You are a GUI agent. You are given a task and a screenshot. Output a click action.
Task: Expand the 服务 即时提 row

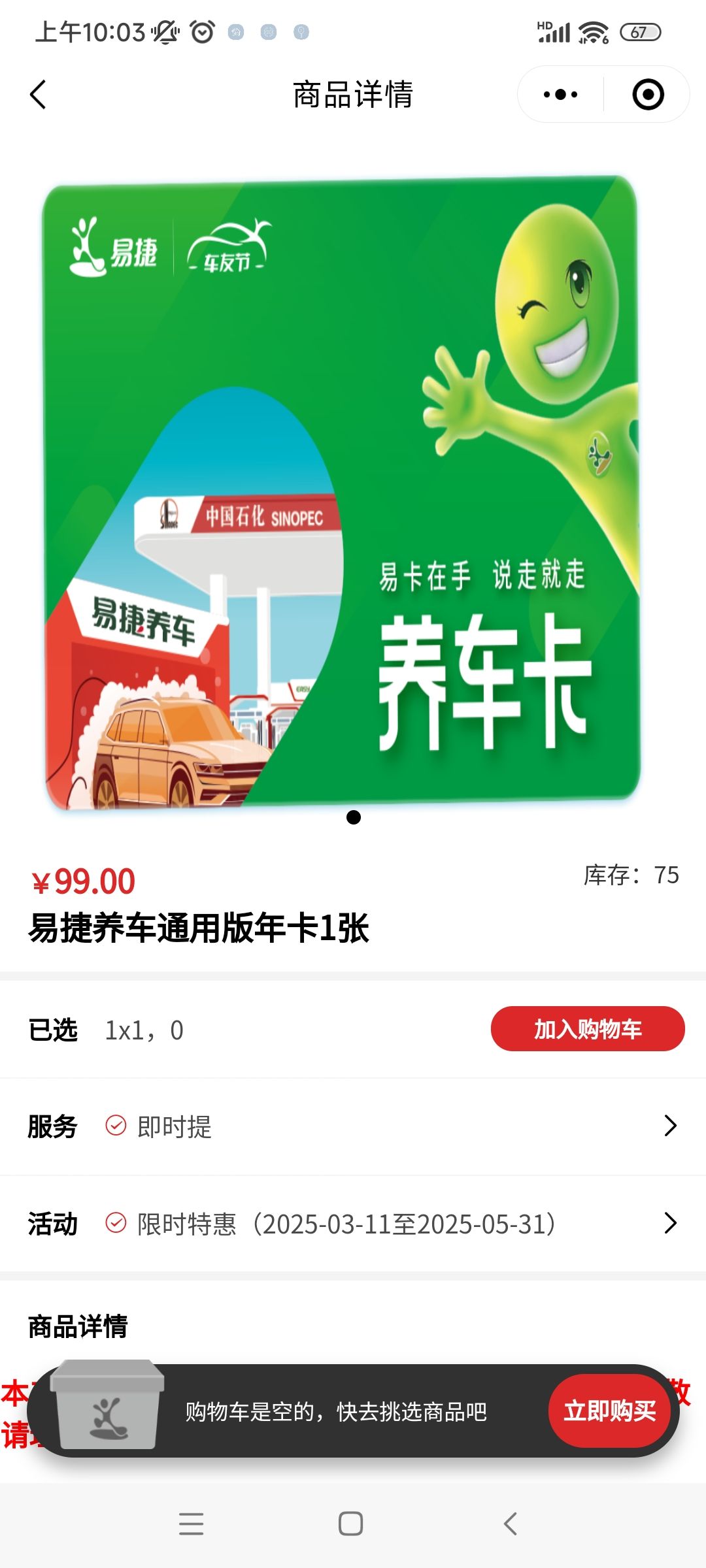tap(353, 1126)
